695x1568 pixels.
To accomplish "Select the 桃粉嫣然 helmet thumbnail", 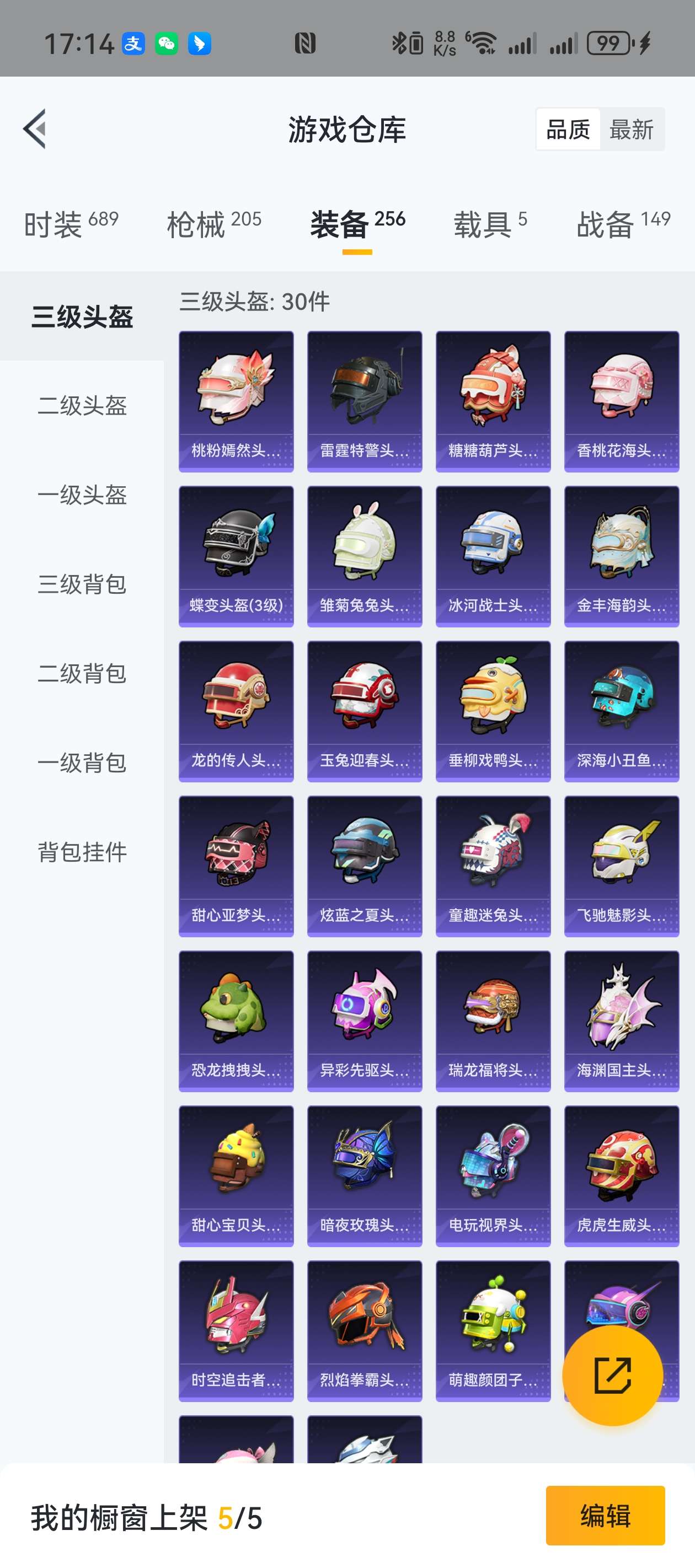I will click(x=236, y=399).
